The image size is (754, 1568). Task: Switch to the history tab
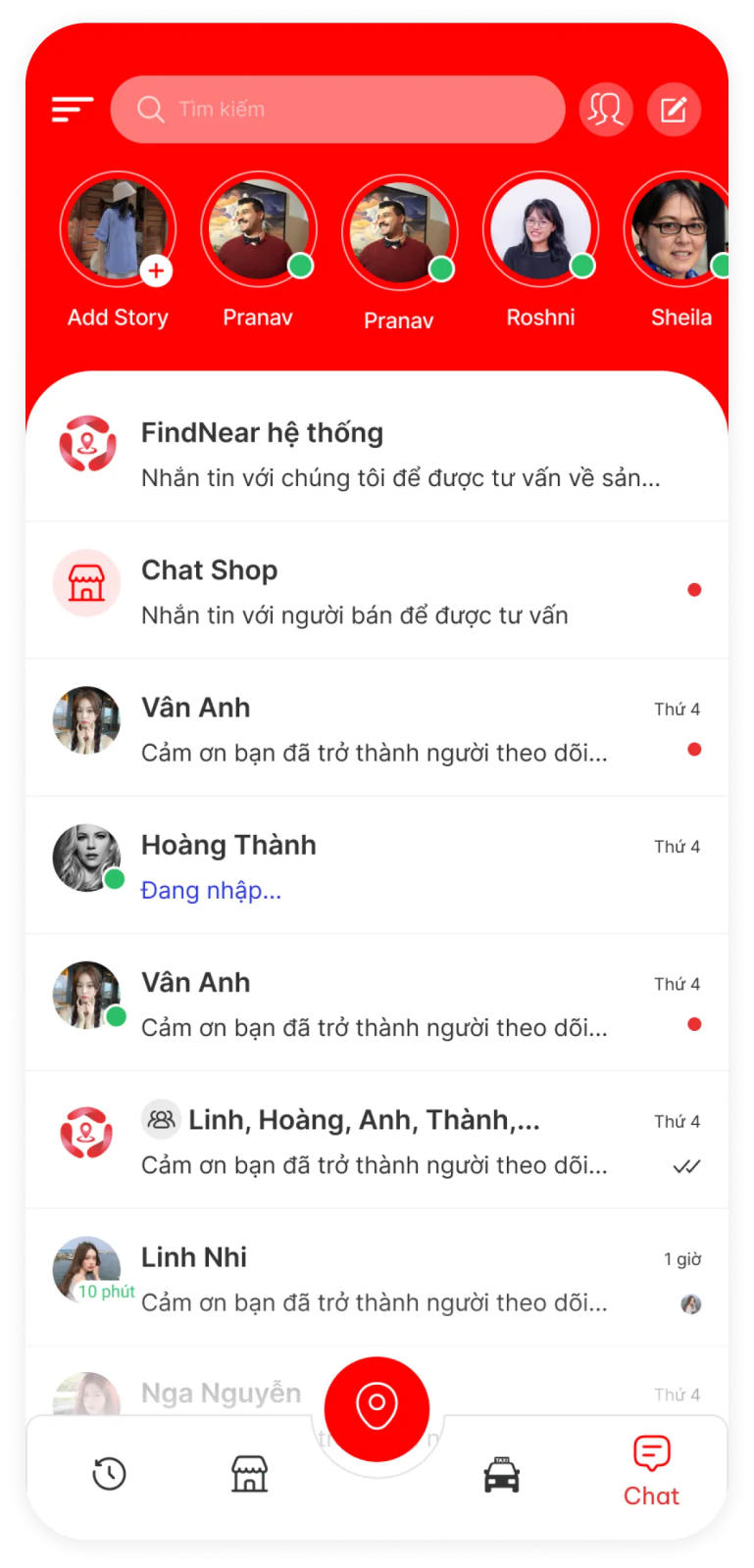109,1474
